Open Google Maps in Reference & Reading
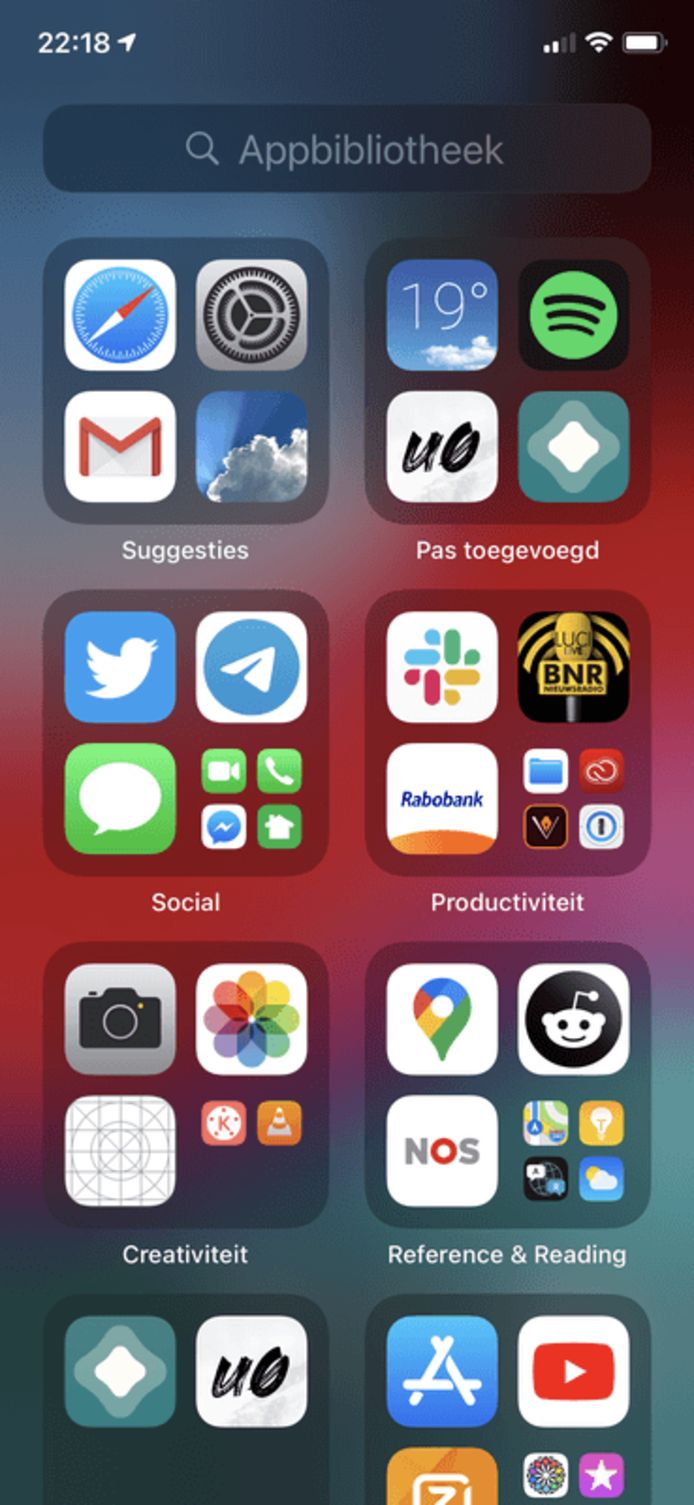694x1505 pixels. [442, 1019]
